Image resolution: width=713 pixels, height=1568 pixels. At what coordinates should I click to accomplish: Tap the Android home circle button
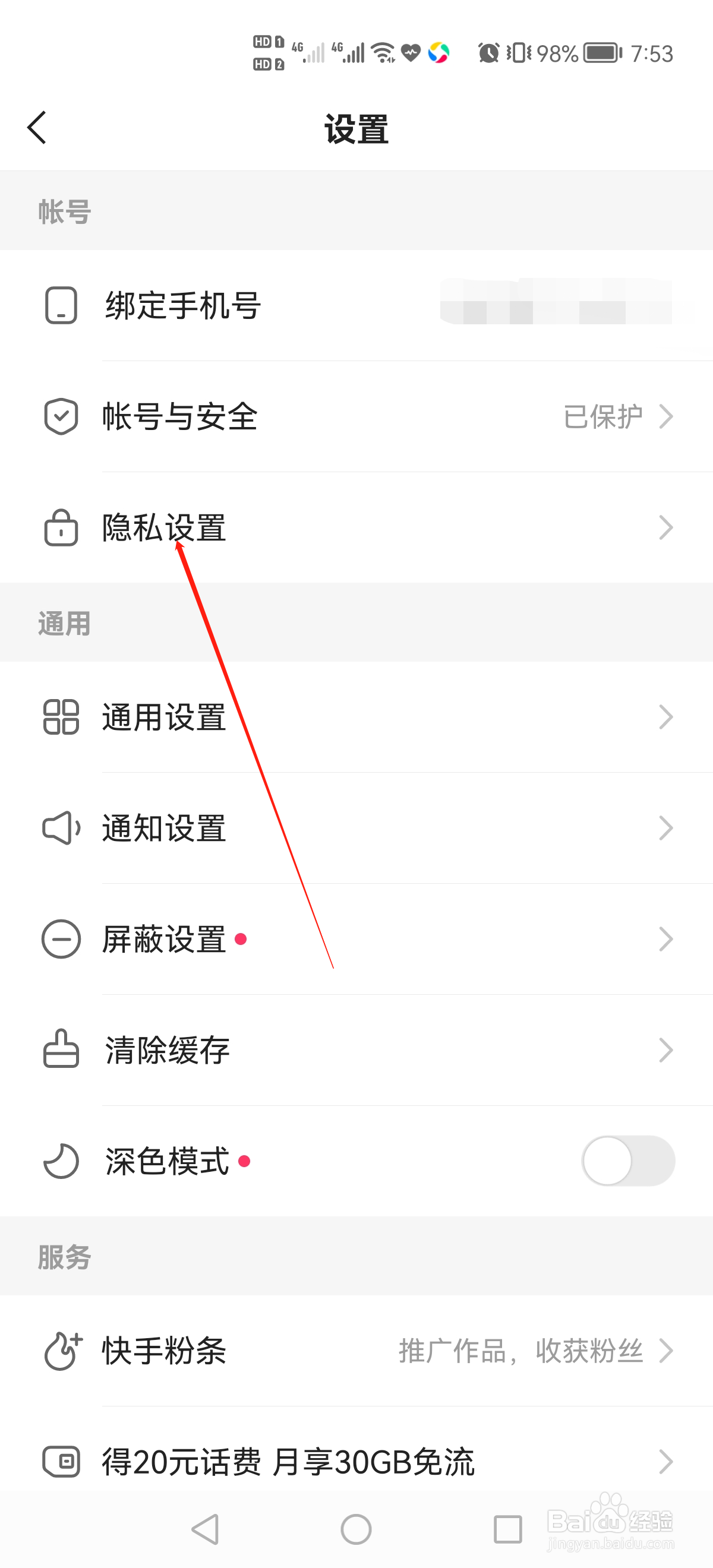tap(356, 1529)
